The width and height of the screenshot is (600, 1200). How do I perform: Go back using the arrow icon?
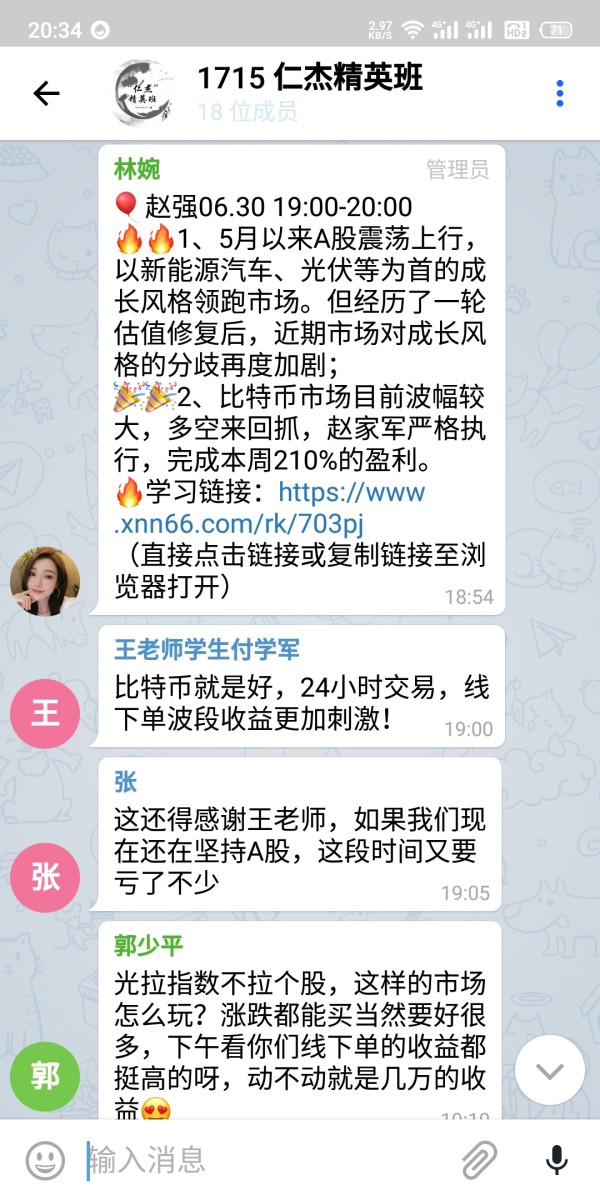[46, 93]
